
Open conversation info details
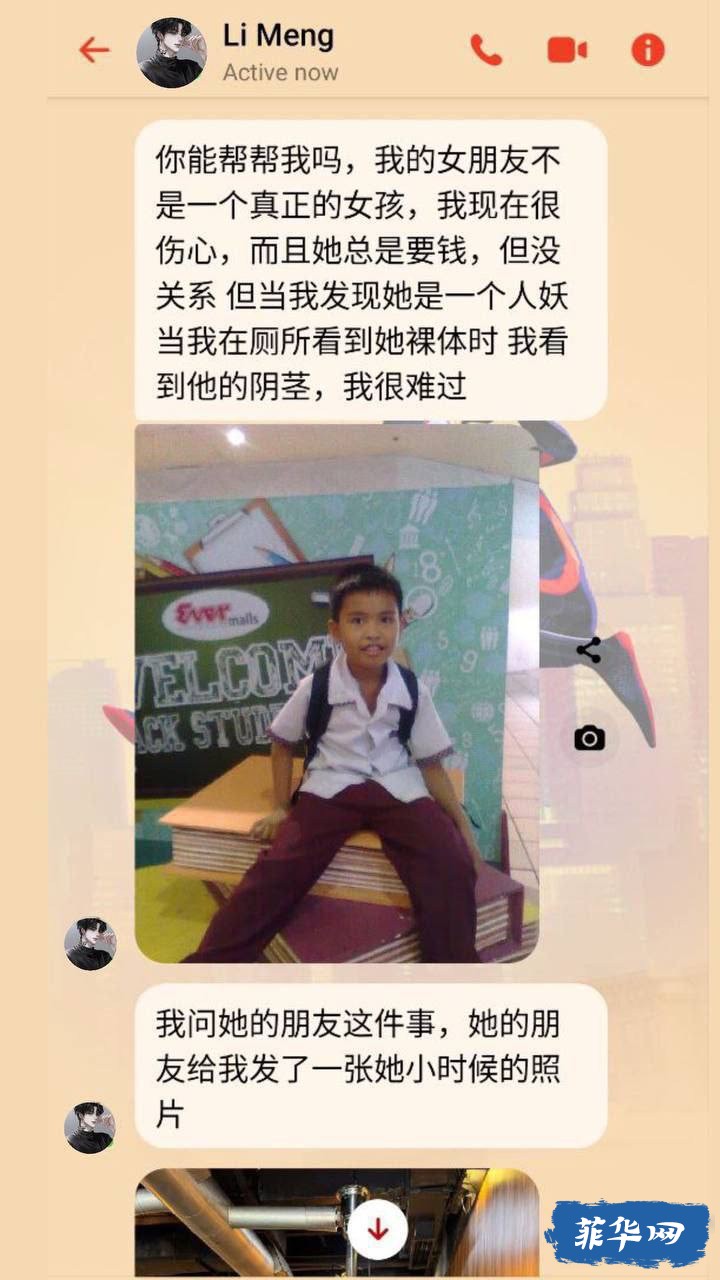[x=648, y=50]
